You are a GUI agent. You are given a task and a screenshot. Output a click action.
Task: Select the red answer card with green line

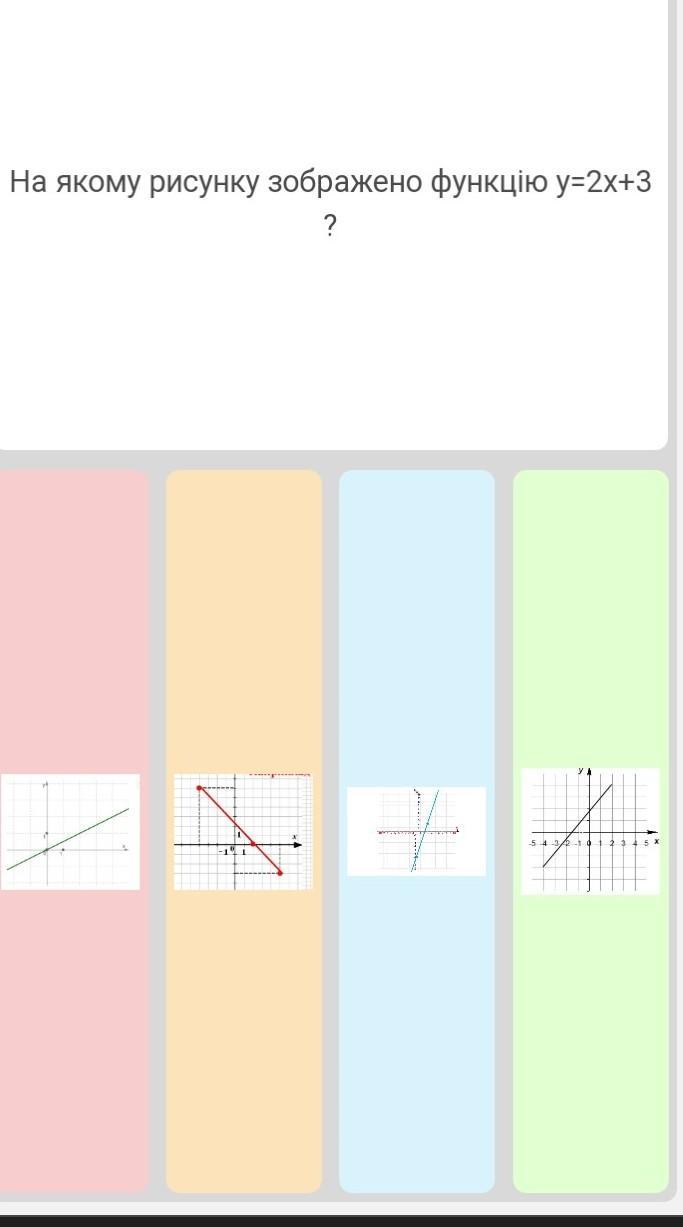[73, 831]
